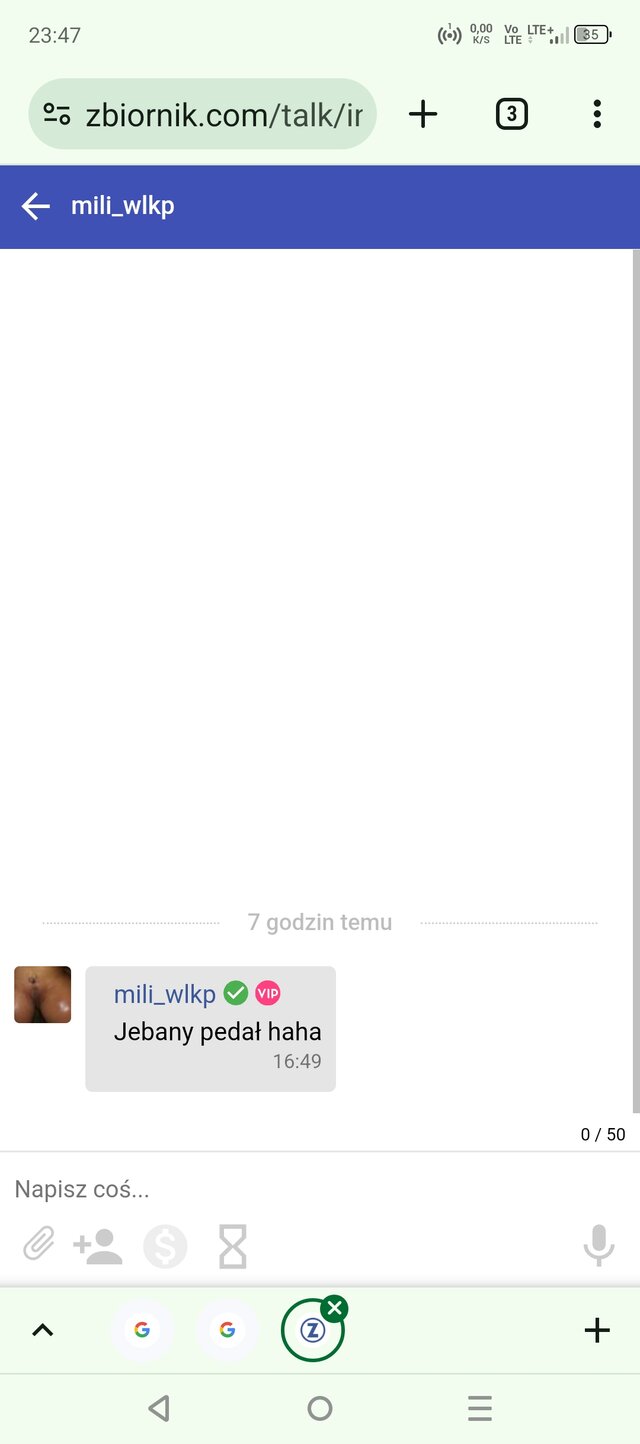Expand the tab strip with the caret
640x1444 pixels.
point(42,1330)
